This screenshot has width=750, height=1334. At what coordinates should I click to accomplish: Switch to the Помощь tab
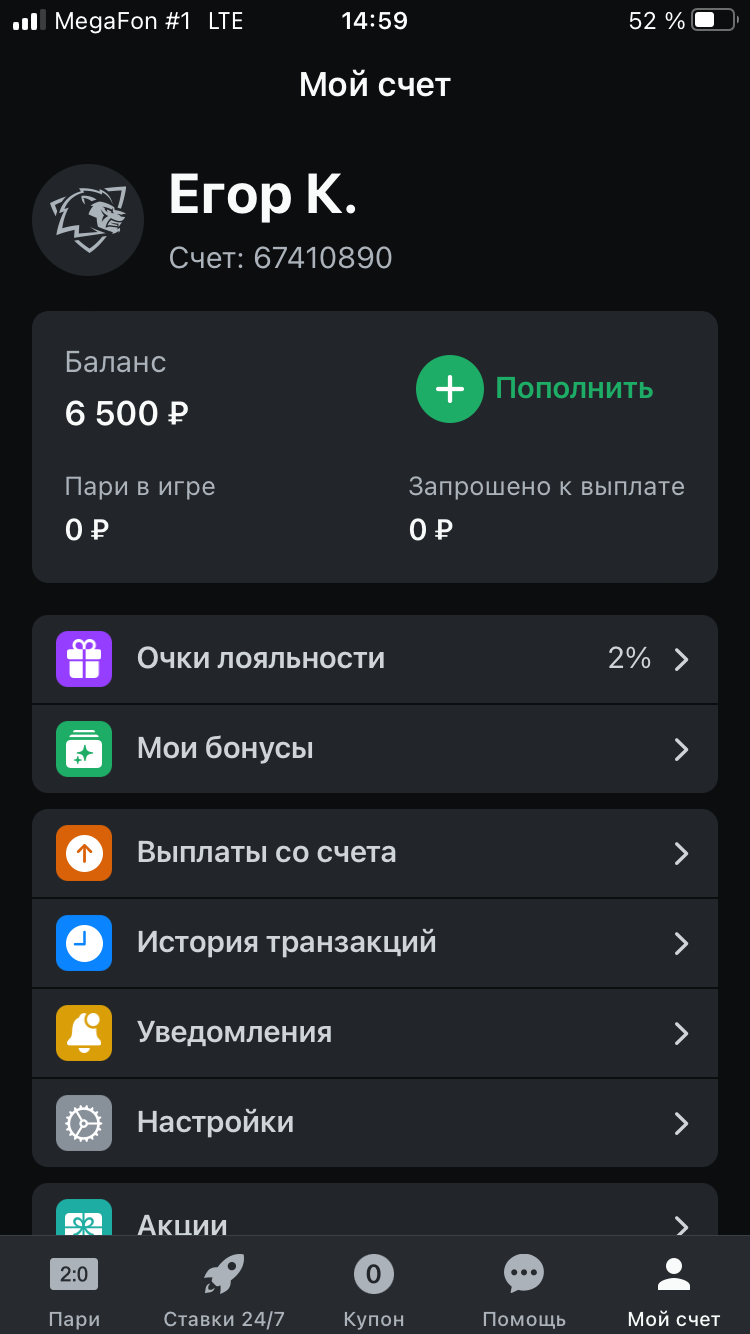click(524, 1290)
